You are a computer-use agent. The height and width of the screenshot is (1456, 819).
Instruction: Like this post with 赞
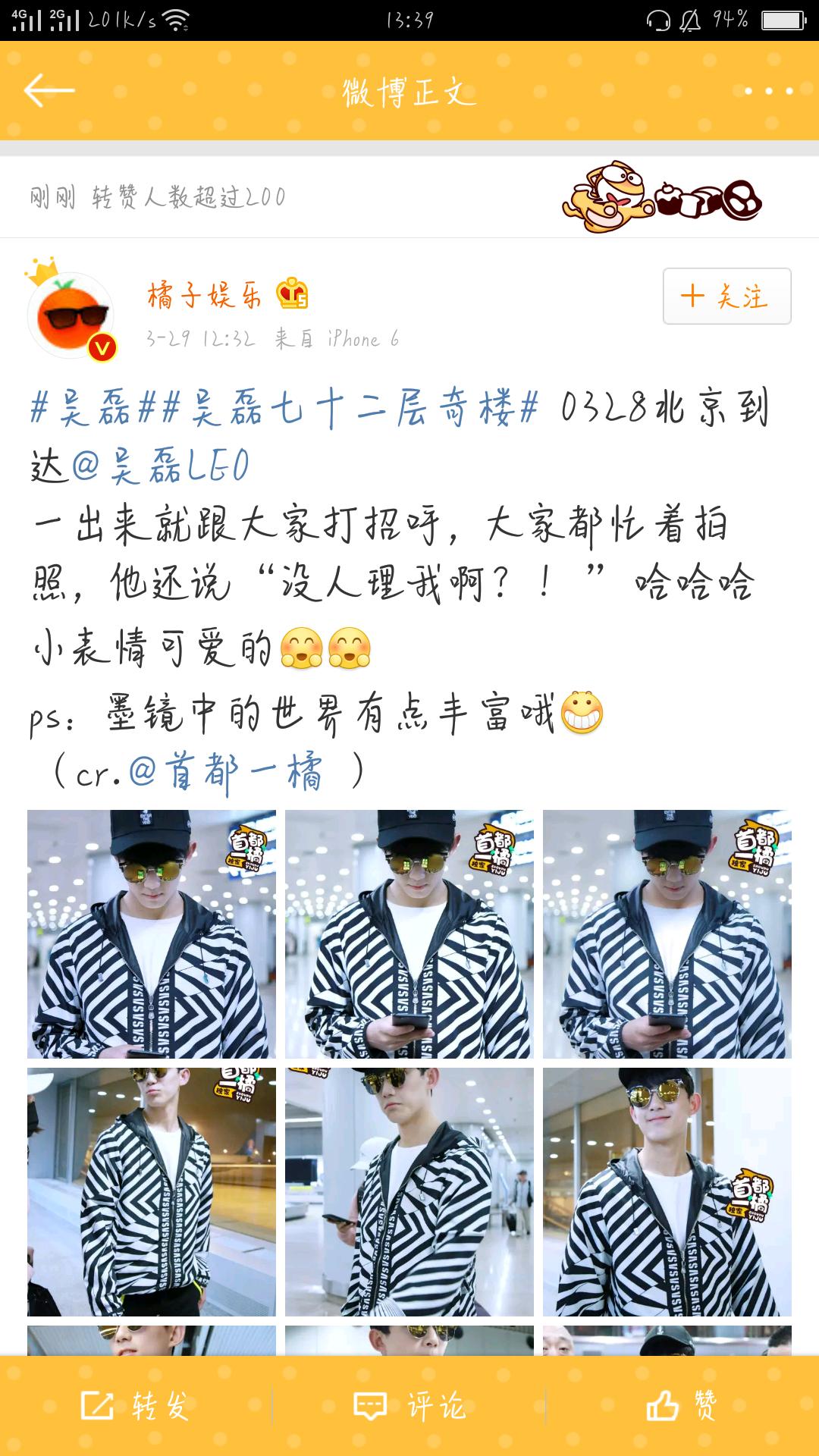pyautogui.click(x=682, y=1406)
